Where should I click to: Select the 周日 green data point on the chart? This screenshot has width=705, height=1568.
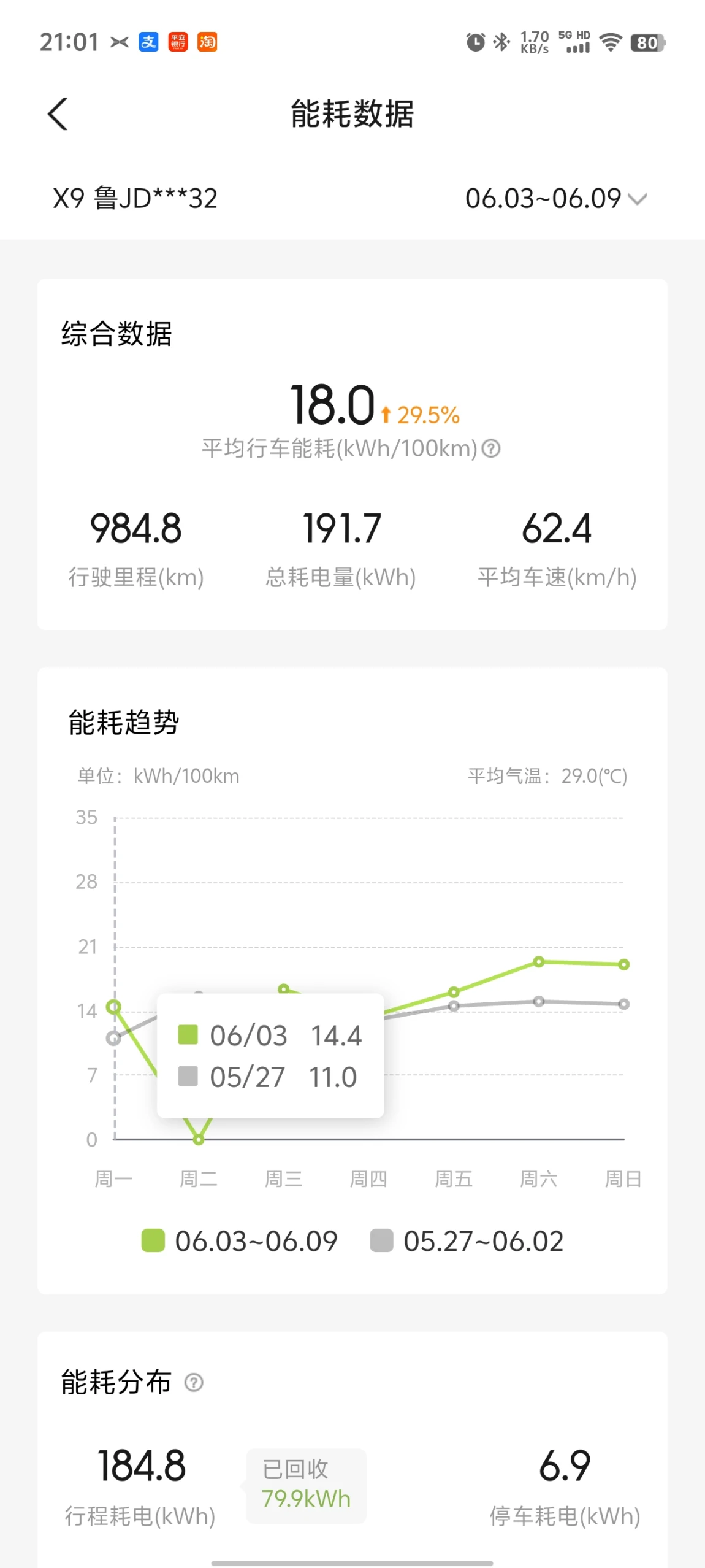623,964
